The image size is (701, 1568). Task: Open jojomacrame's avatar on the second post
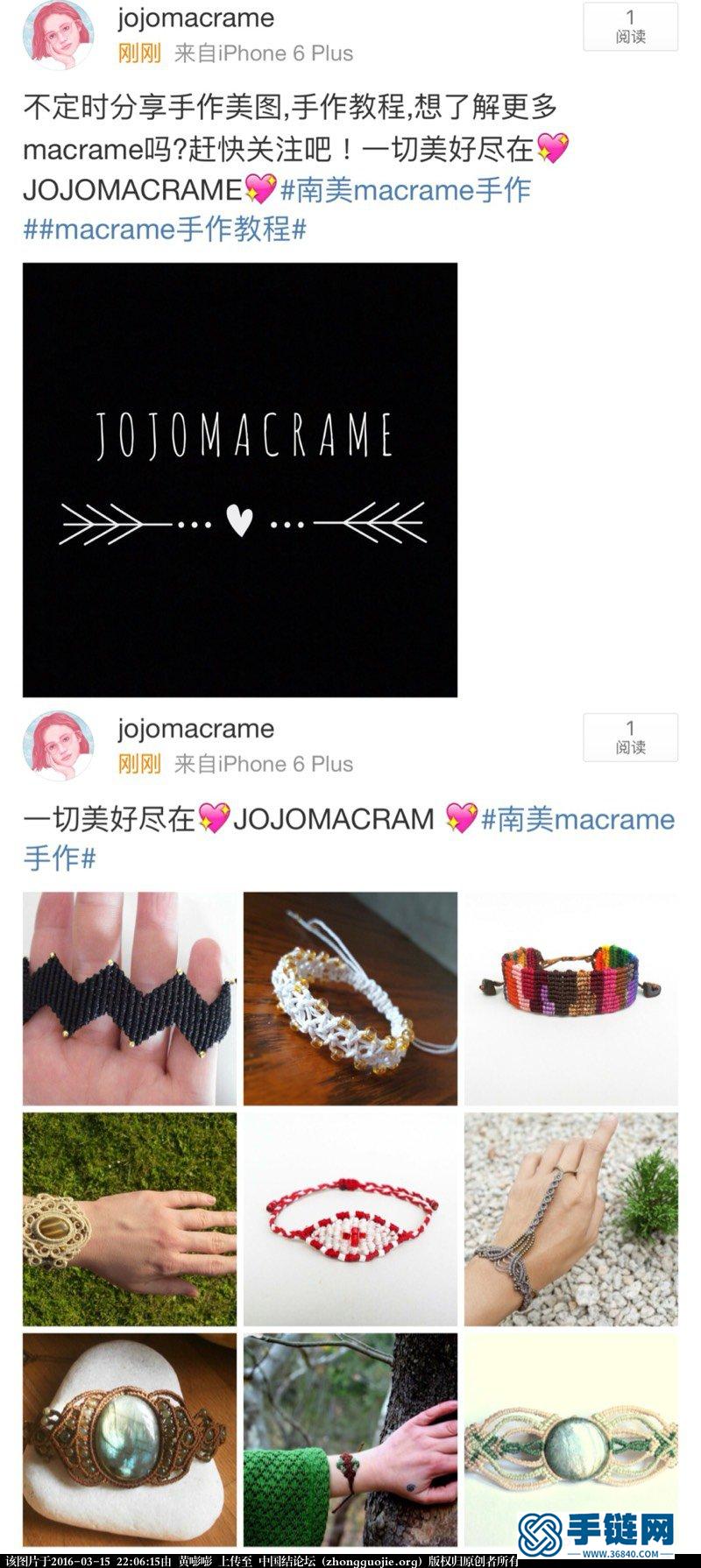pyautogui.click(x=57, y=745)
